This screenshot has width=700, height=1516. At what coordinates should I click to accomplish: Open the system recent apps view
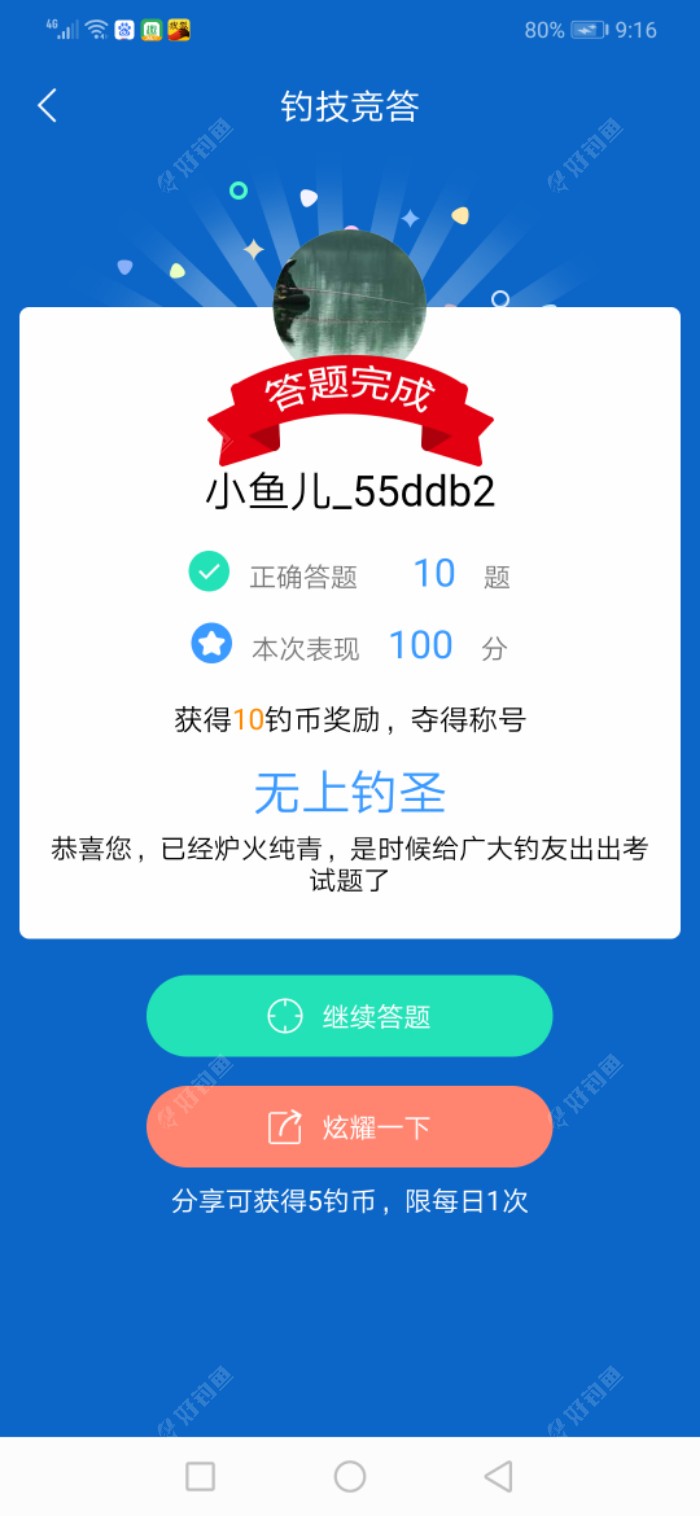pyautogui.click(x=200, y=1476)
